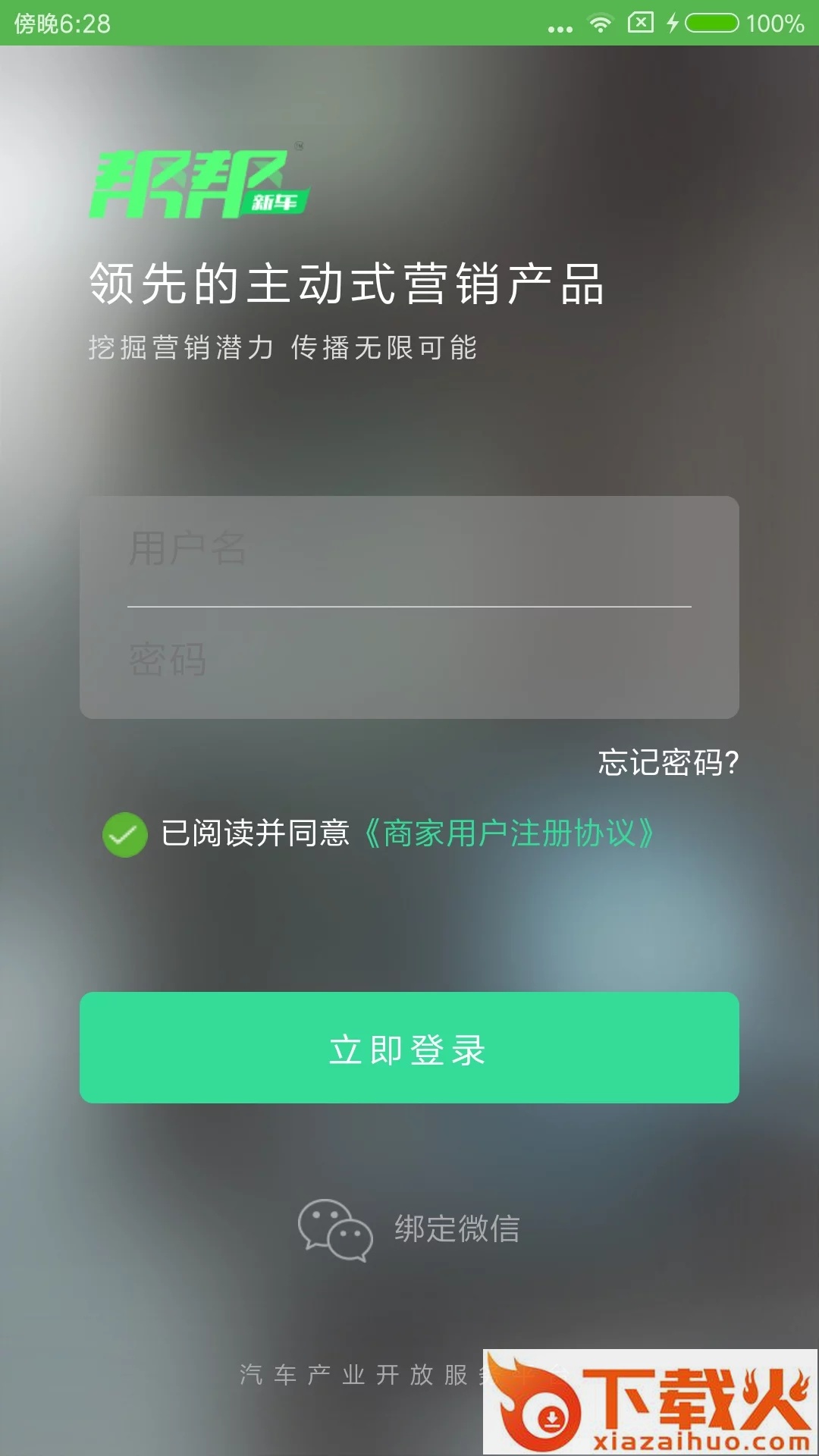Tap the charging lightning bolt icon

[x=673, y=24]
